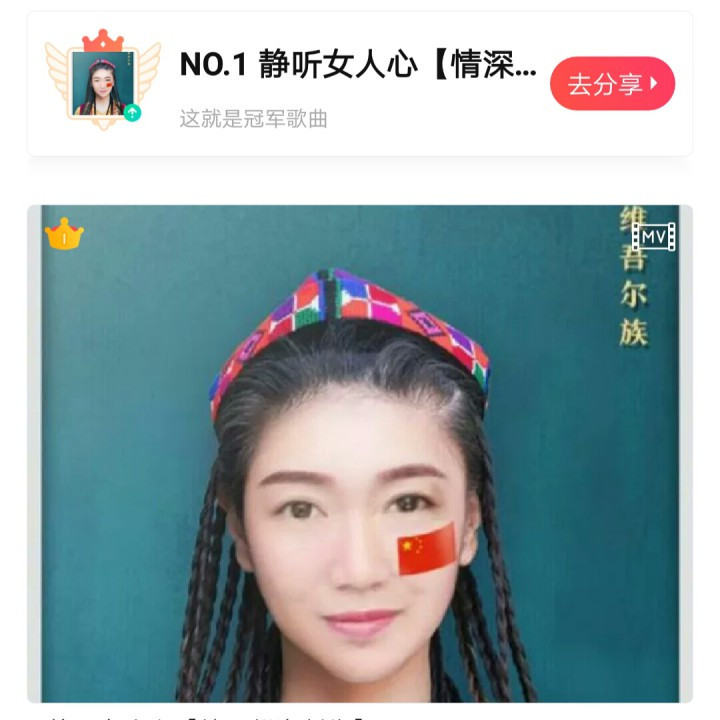
Task: Open the top-ranked MV cover image
Action: pyautogui.click(x=360, y=454)
